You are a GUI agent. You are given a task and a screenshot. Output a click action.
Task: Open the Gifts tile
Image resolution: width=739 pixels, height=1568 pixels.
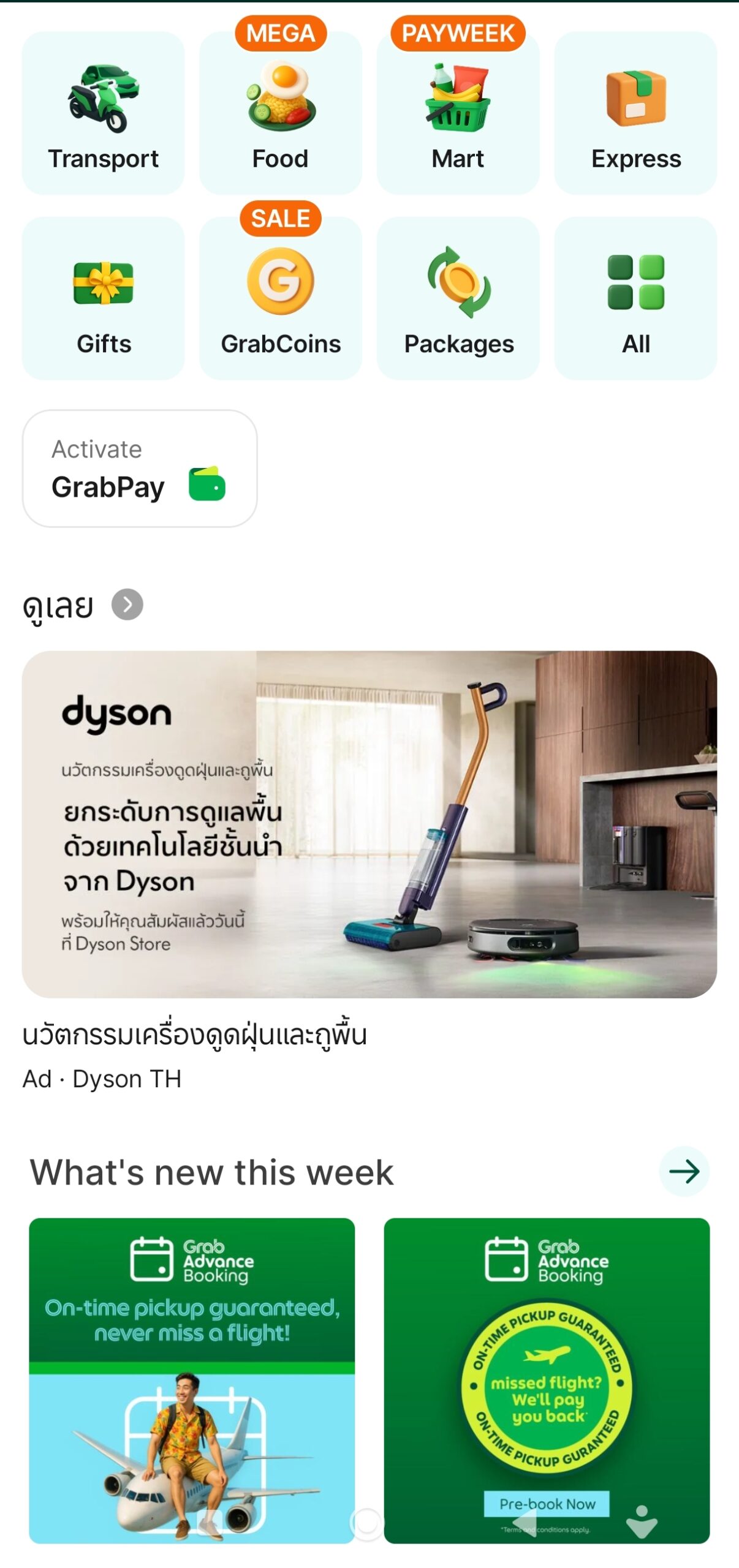103,298
